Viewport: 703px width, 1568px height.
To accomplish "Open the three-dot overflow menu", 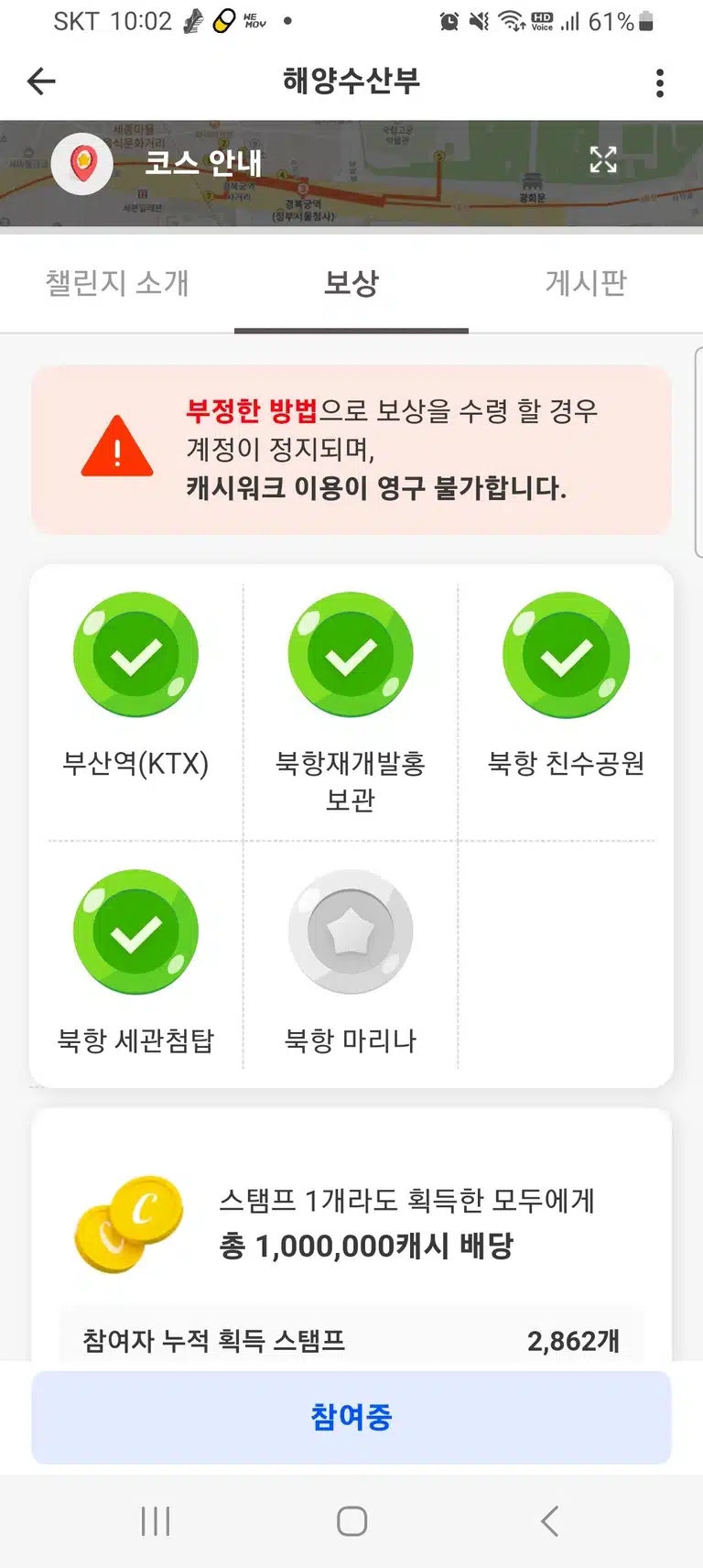I will click(x=660, y=83).
